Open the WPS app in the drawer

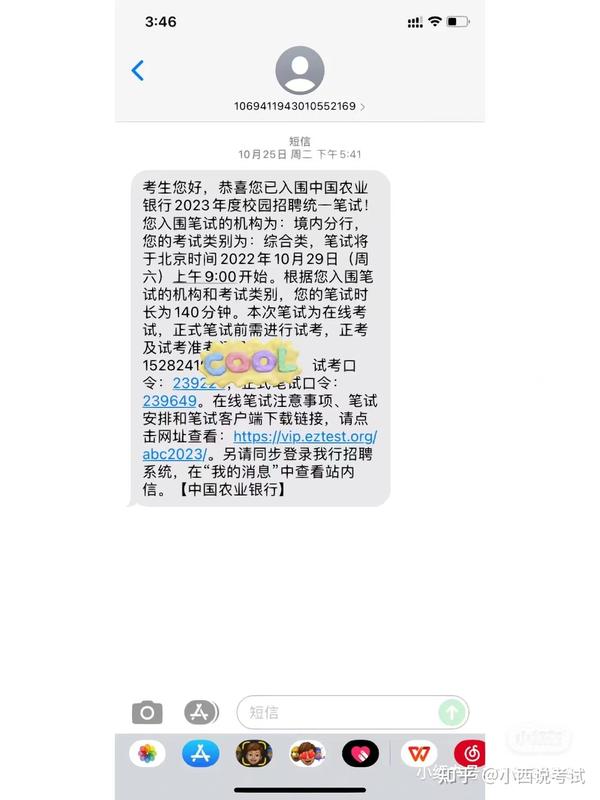tap(419, 754)
